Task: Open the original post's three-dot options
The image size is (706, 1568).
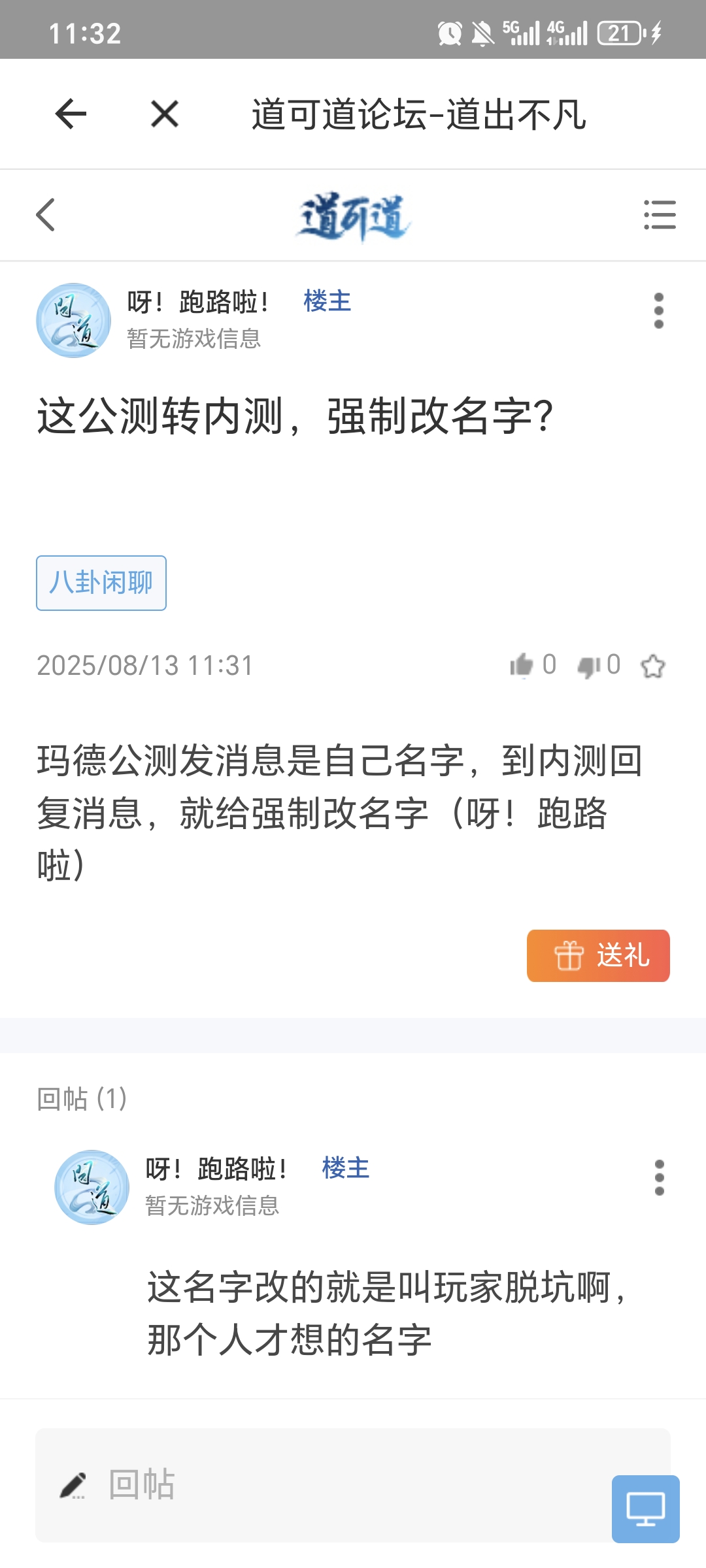Action: tap(659, 310)
